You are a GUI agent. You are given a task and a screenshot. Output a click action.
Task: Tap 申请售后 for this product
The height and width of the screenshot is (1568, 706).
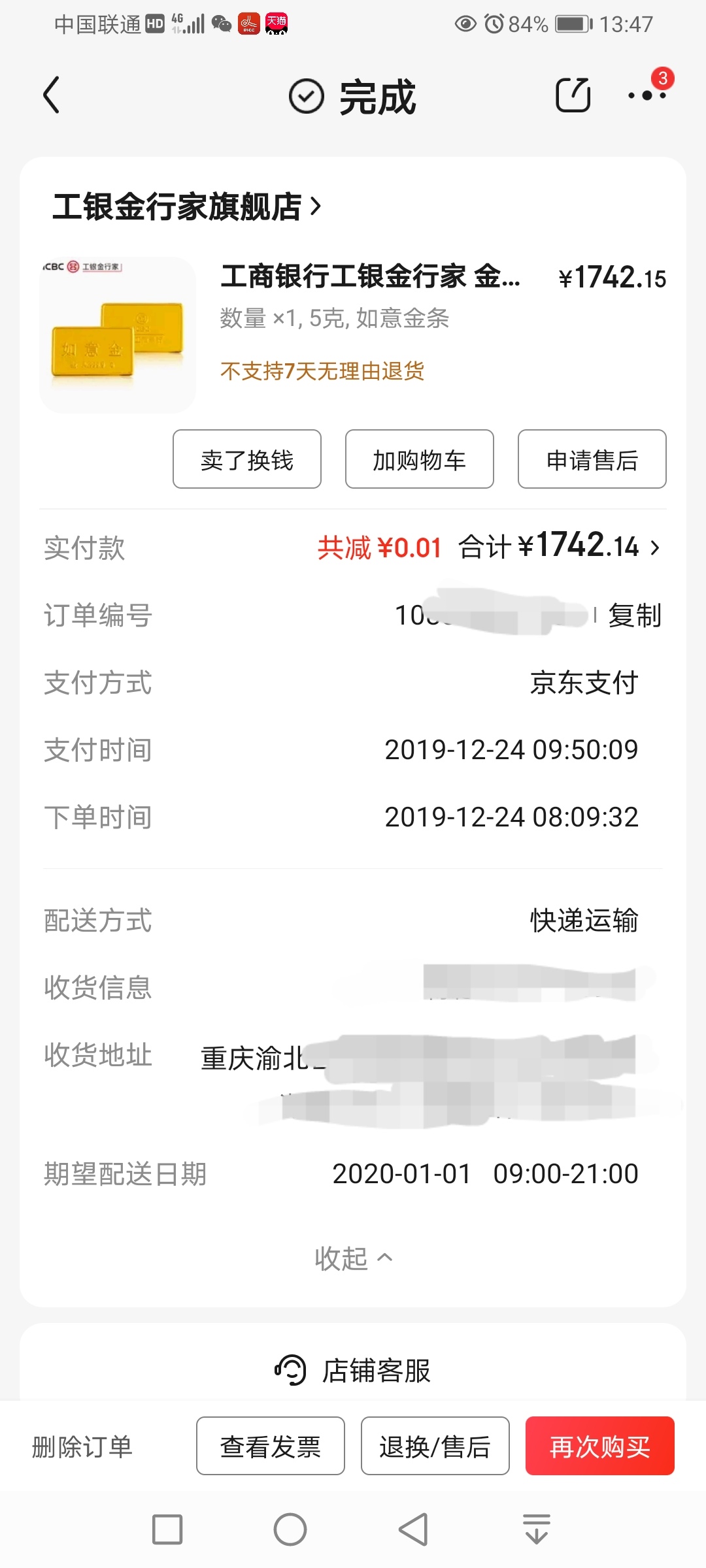pos(592,459)
